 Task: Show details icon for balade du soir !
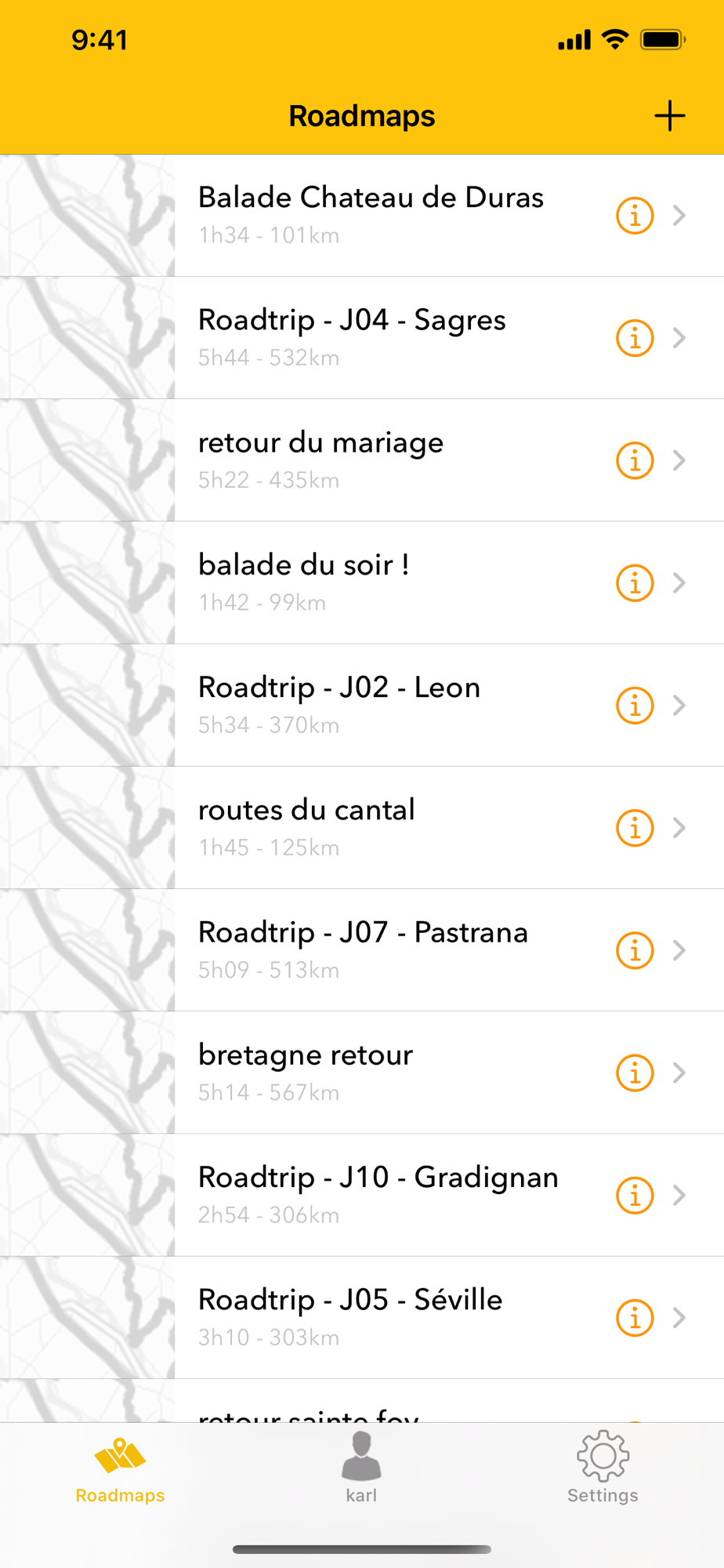point(635,583)
